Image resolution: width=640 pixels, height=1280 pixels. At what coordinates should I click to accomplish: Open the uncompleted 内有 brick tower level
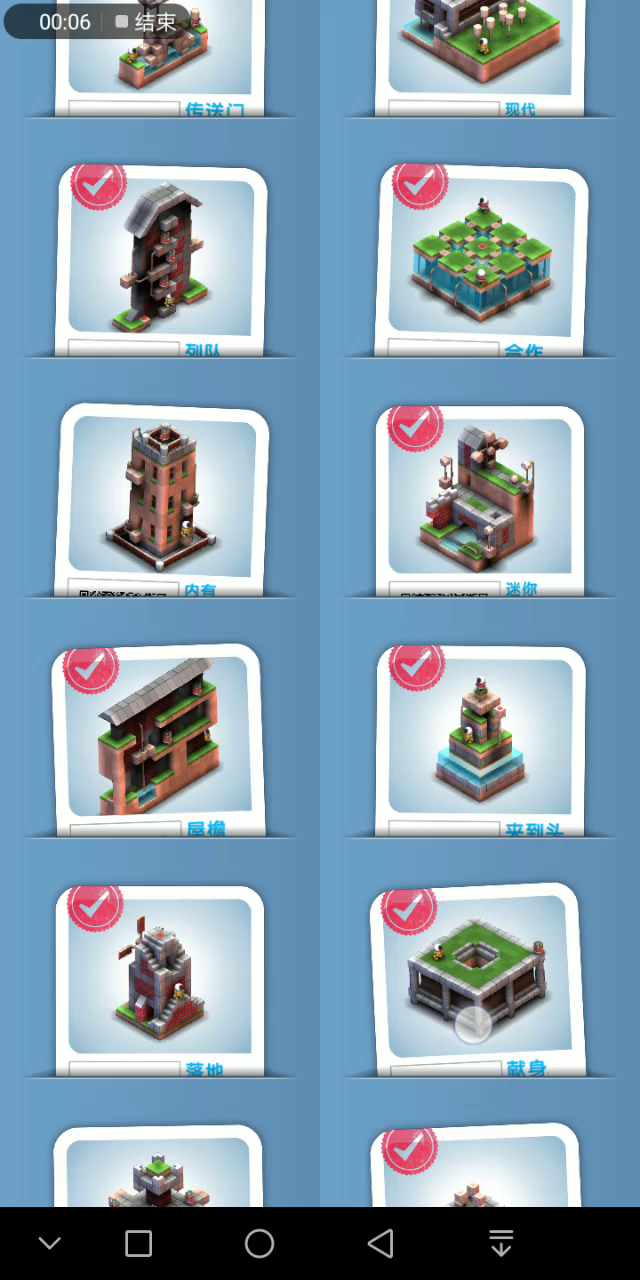point(161,500)
